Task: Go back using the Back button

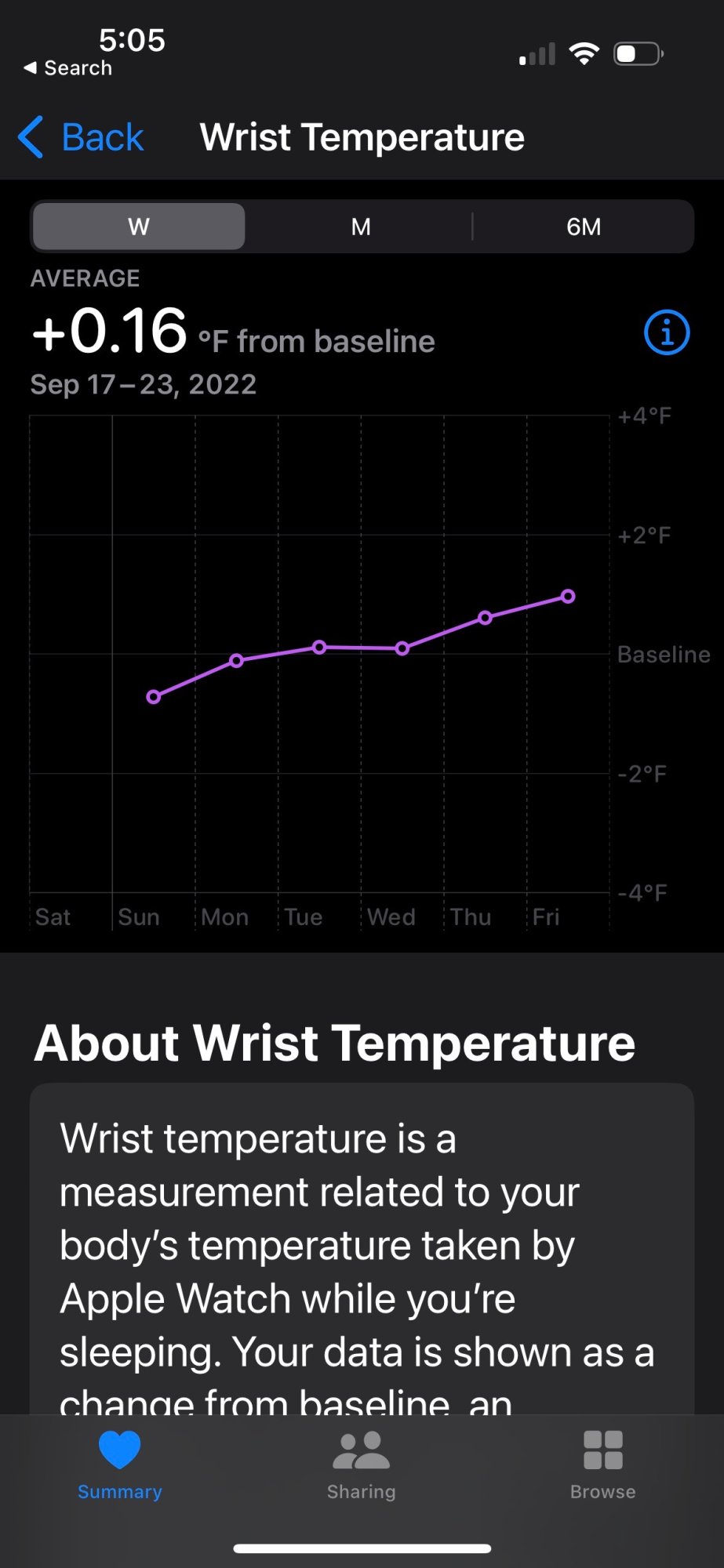Action: (x=82, y=138)
